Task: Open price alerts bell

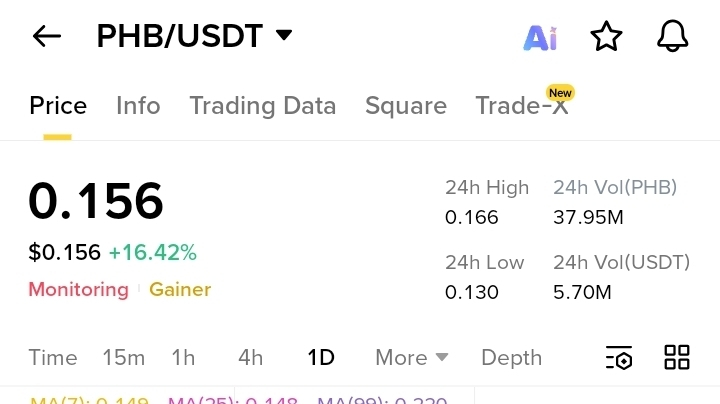Action: (x=673, y=37)
